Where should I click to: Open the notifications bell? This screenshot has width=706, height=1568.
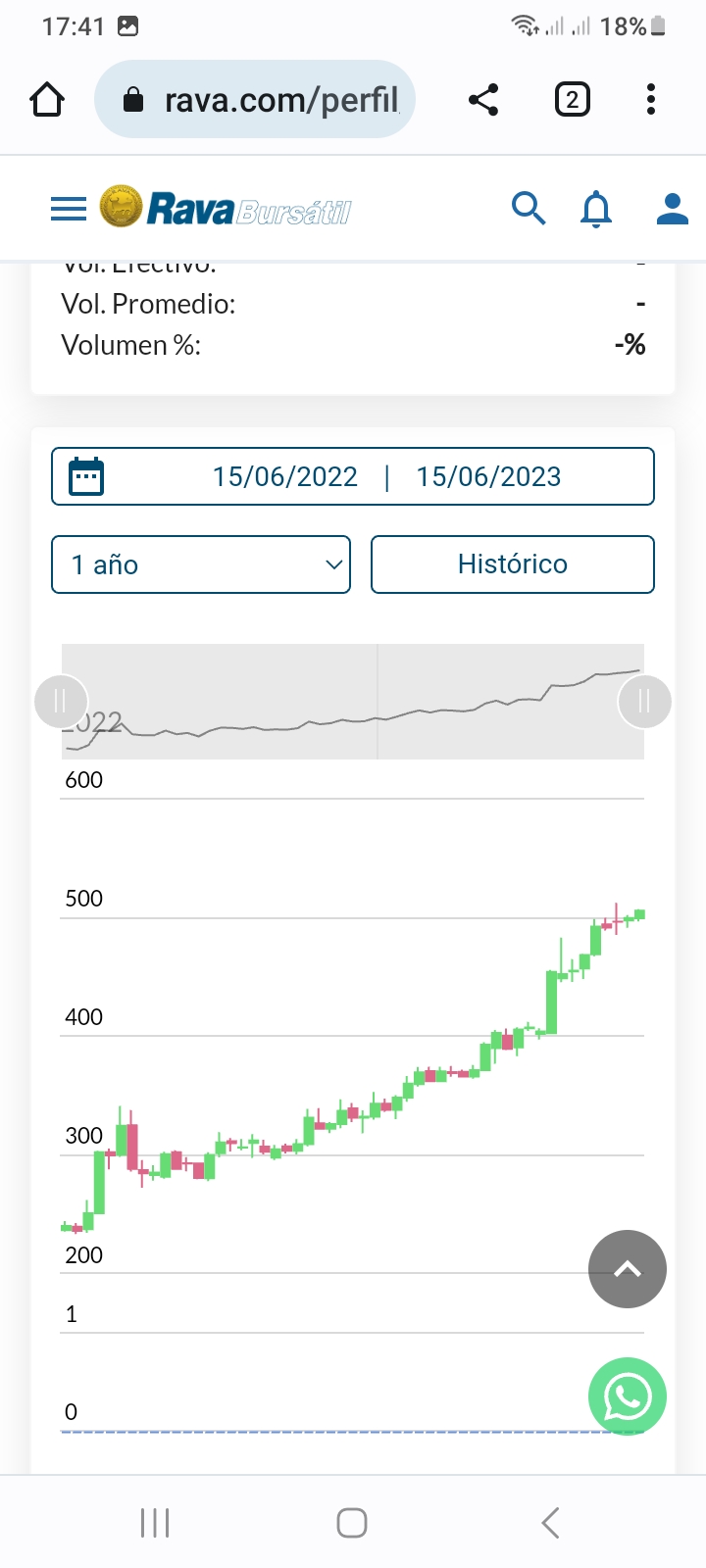tap(596, 210)
